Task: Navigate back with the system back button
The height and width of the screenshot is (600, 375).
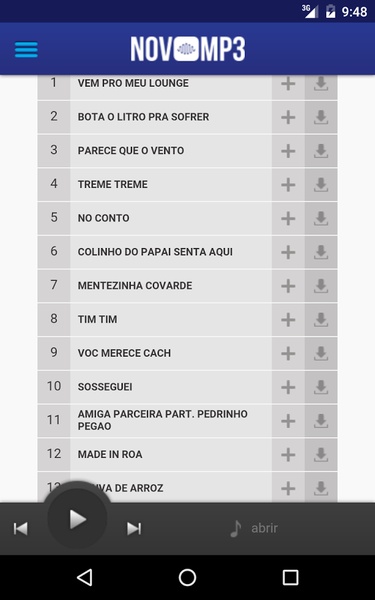Action: (85, 577)
